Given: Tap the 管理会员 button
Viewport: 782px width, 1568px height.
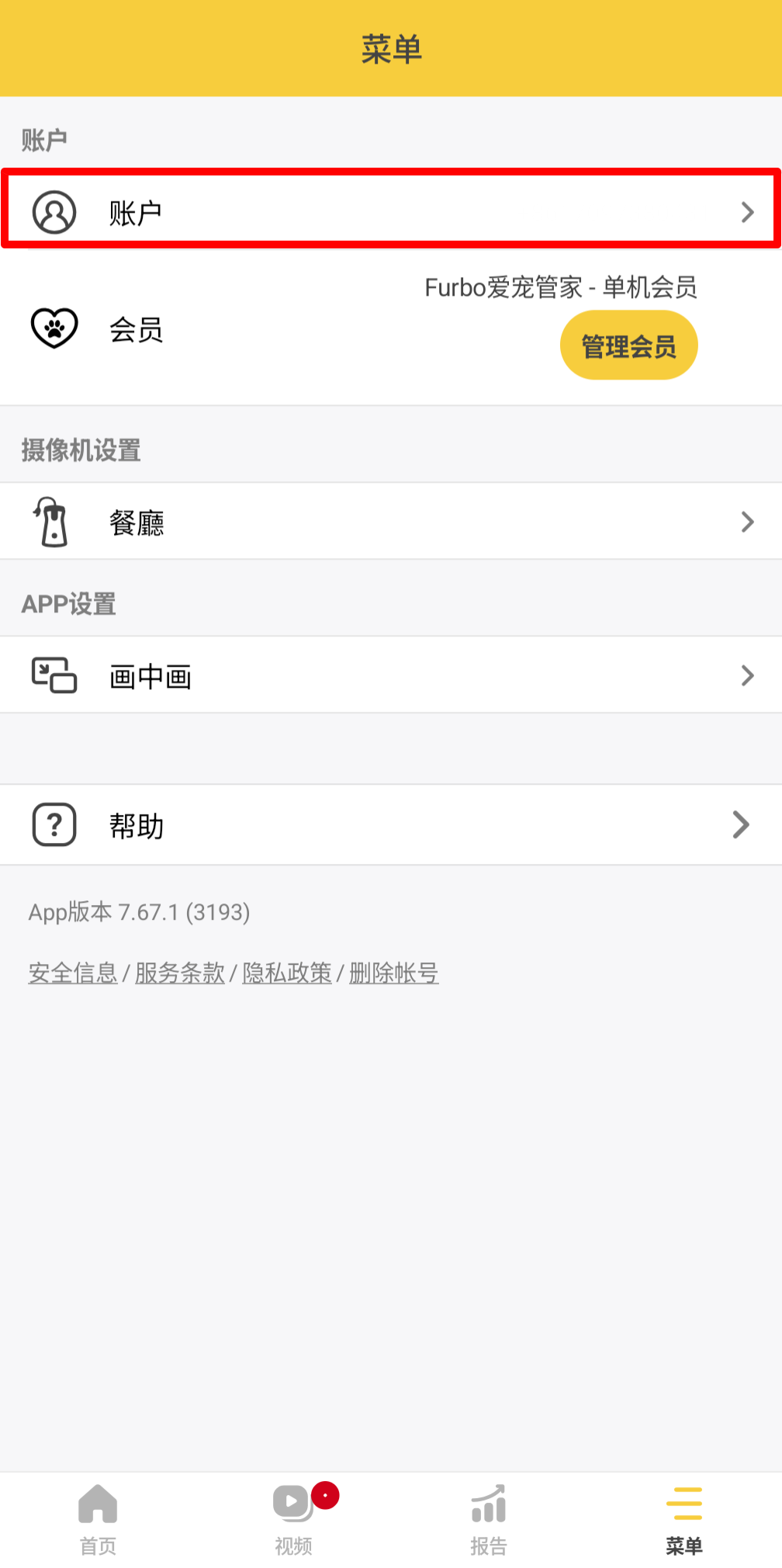Looking at the screenshot, I should coord(628,345).
